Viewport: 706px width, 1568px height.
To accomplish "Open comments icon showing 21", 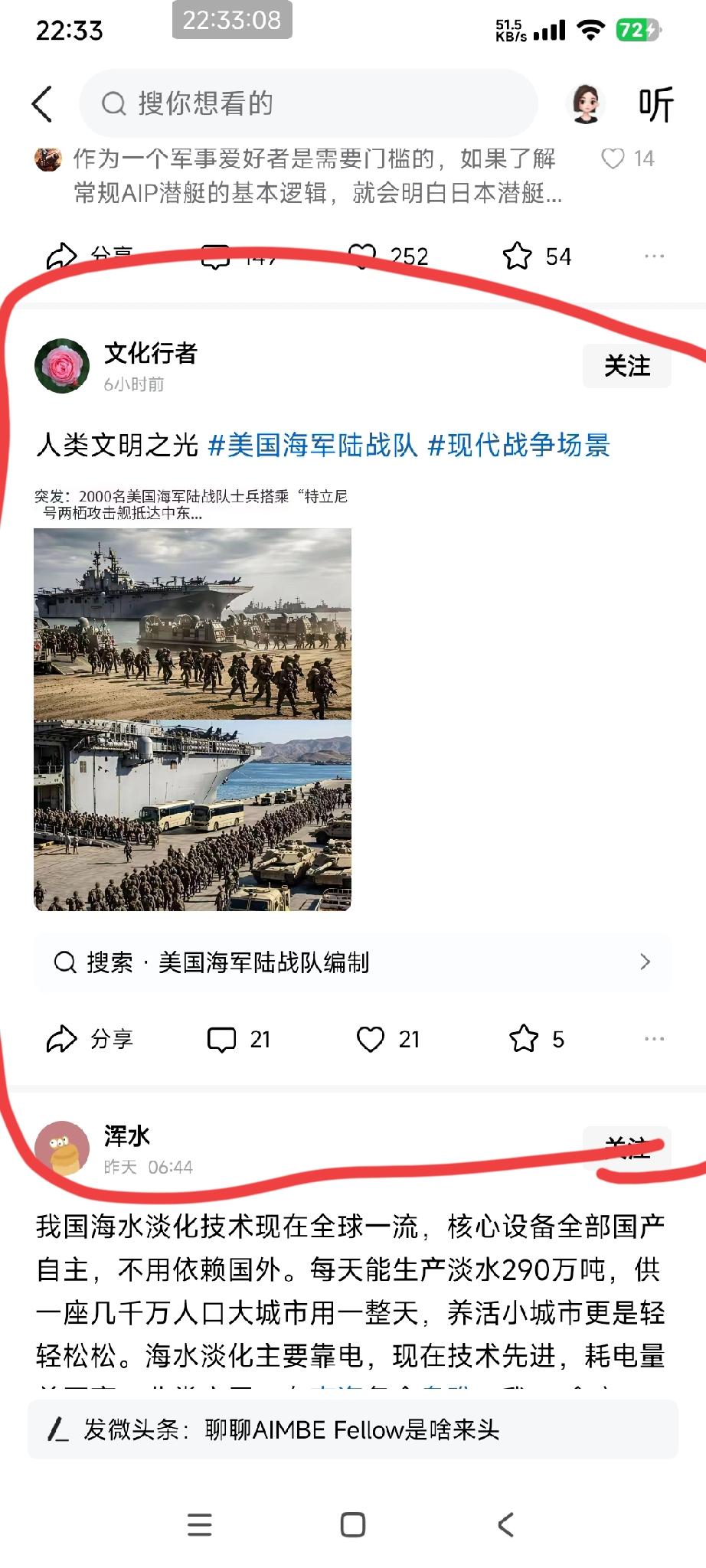I will tap(224, 1039).
